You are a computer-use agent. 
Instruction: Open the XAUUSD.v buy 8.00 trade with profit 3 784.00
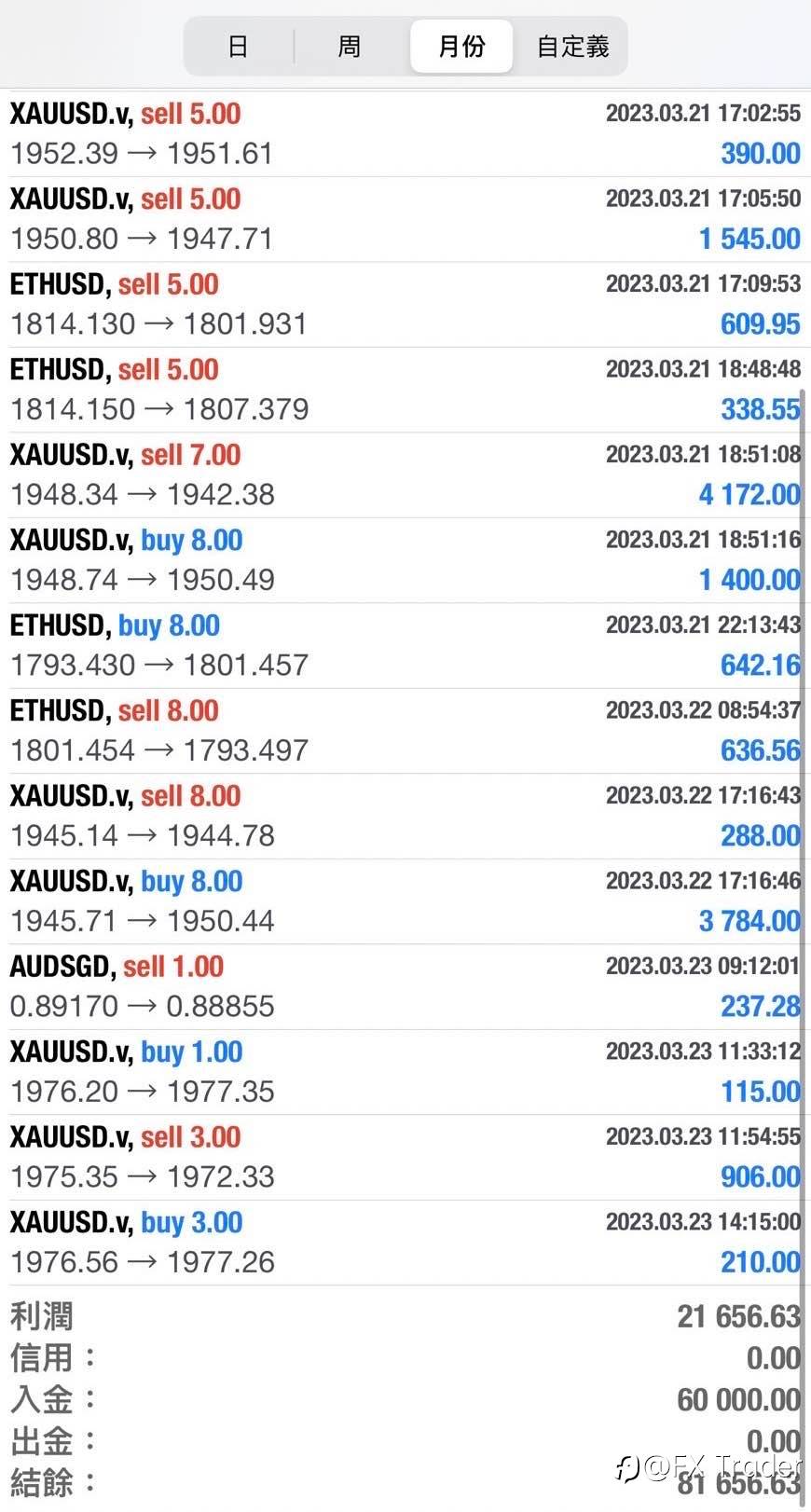pos(405,901)
